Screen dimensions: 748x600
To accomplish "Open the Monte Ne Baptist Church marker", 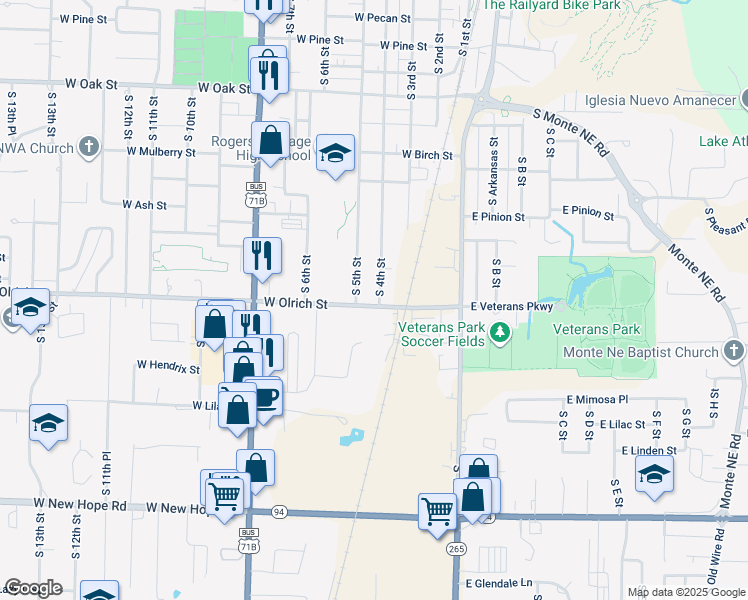I will pyautogui.click(x=734, y=351).
